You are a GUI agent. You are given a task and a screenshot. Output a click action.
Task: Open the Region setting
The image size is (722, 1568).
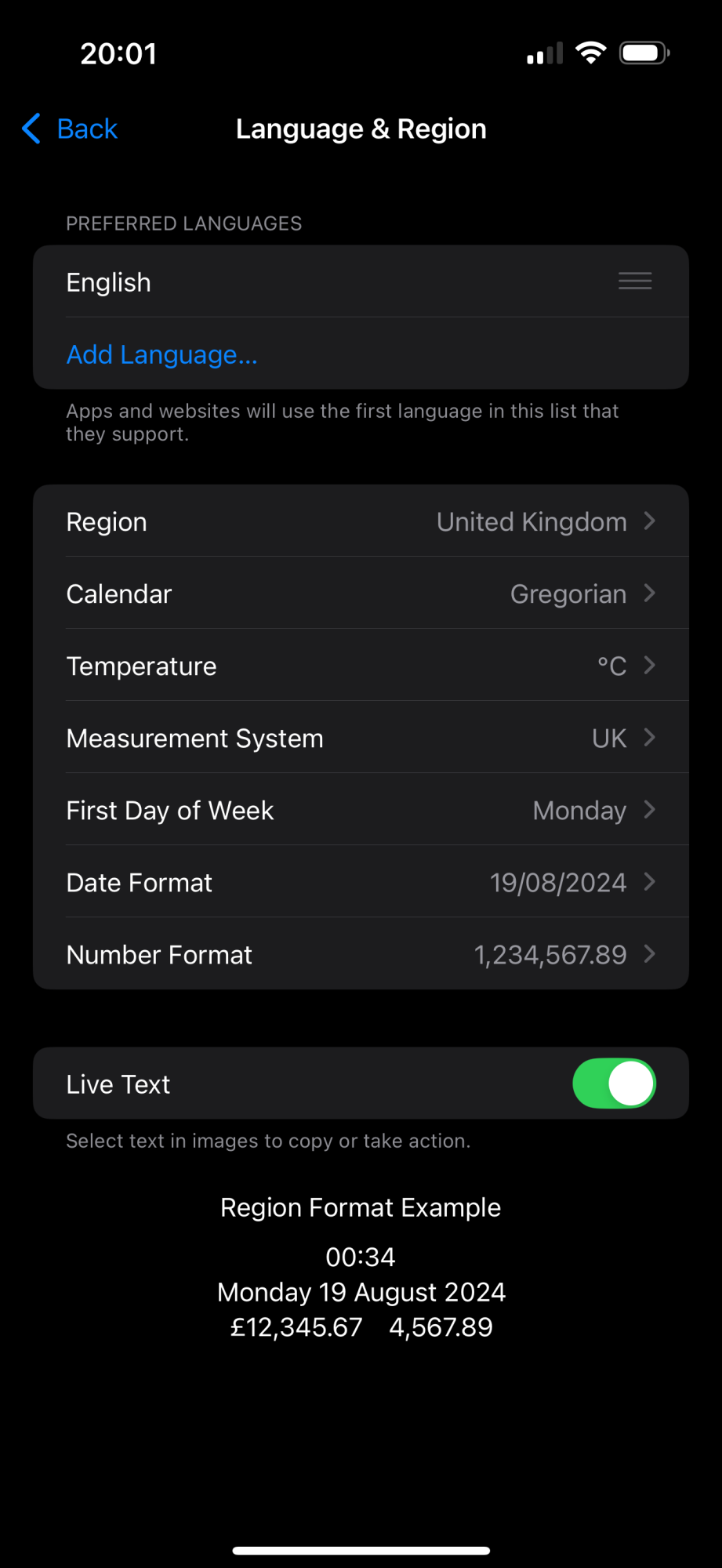pos(361,521)
